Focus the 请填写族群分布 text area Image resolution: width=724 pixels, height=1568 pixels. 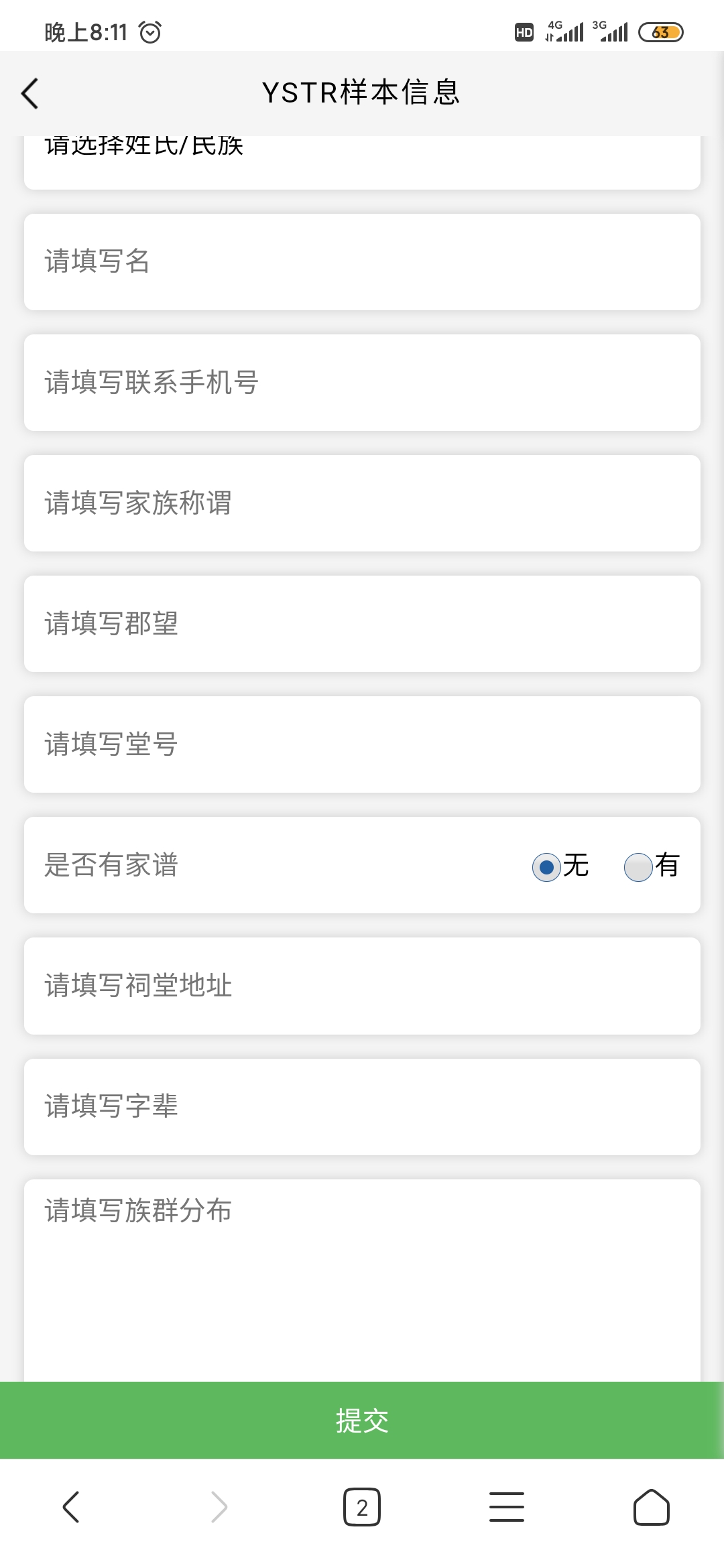tap(362, 1280)
